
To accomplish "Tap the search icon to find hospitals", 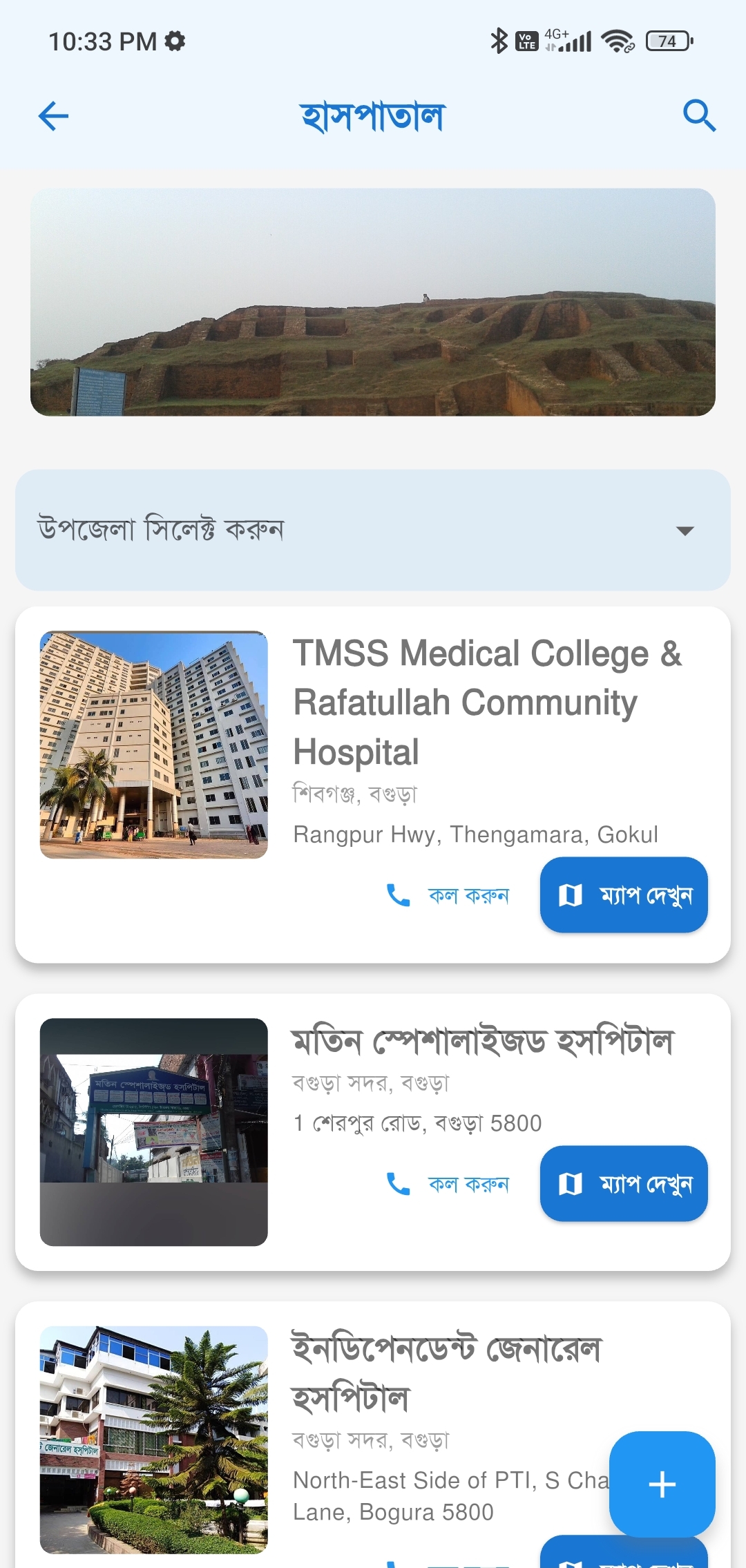I will (x=700, y=116).
